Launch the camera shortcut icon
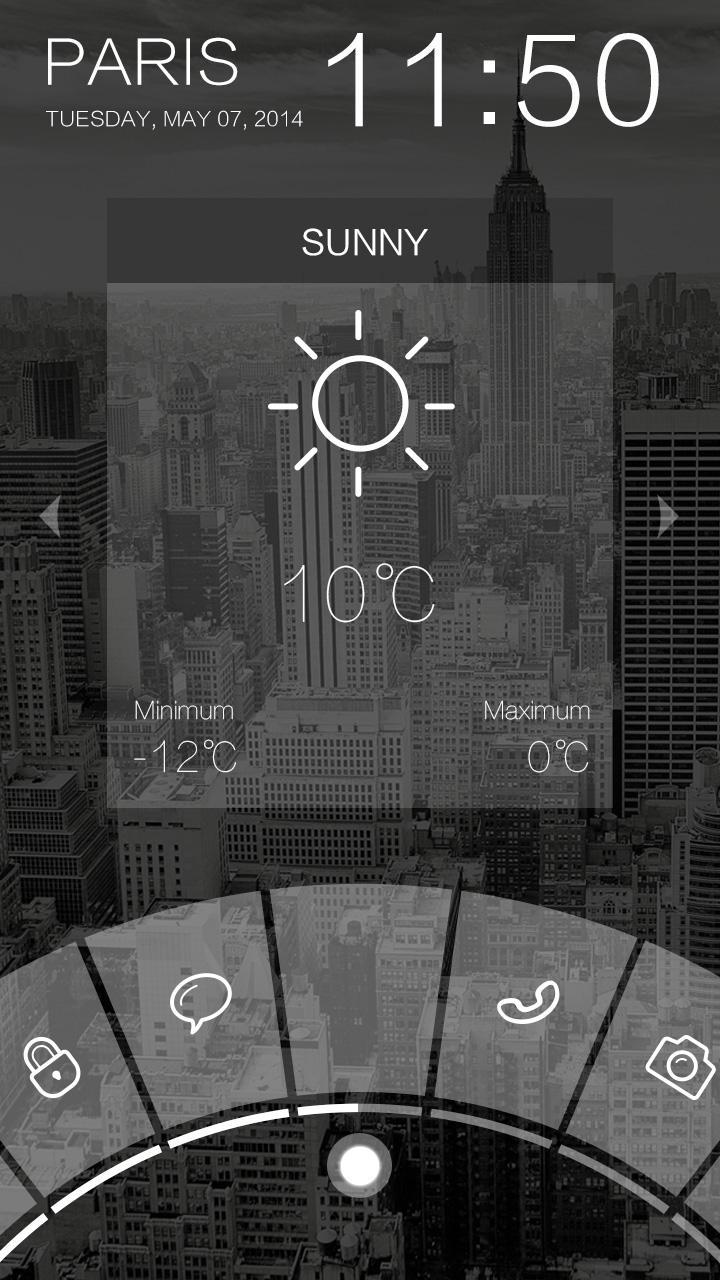720x1280 pixels. coord(682,1065)
